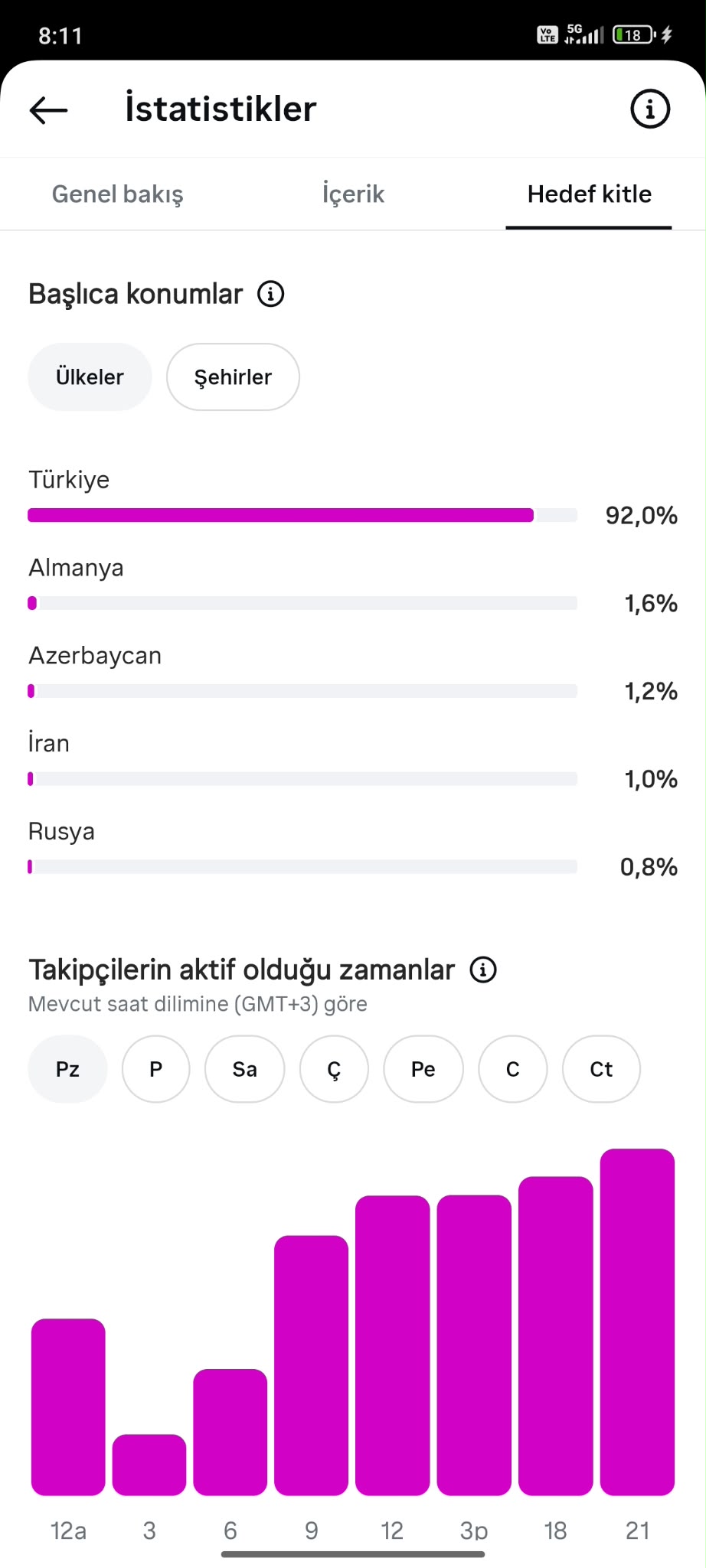The width and height of the screenshot is (706, 1568).
Task: Tap the 12a hour bar in chart
Action: coord(68,1407)
